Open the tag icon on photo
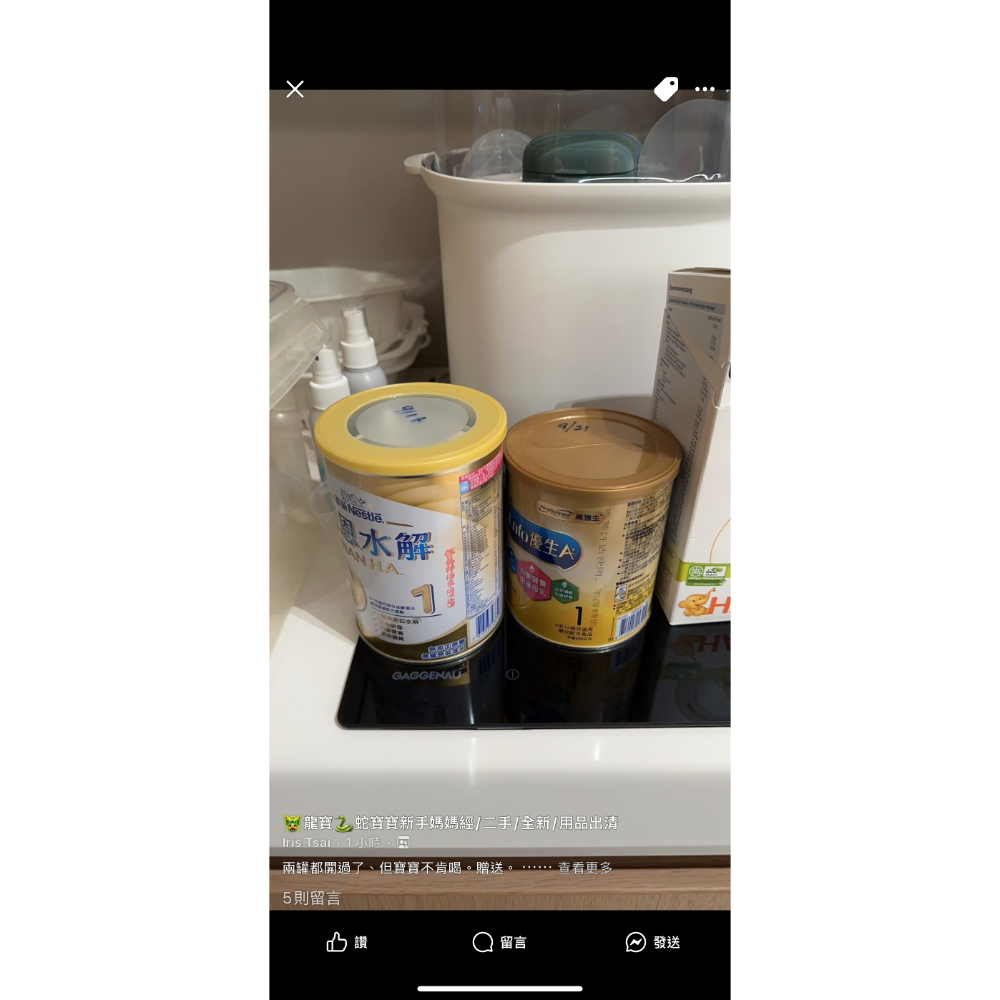Screen dimensions: 1000x1000 point(666,89)
